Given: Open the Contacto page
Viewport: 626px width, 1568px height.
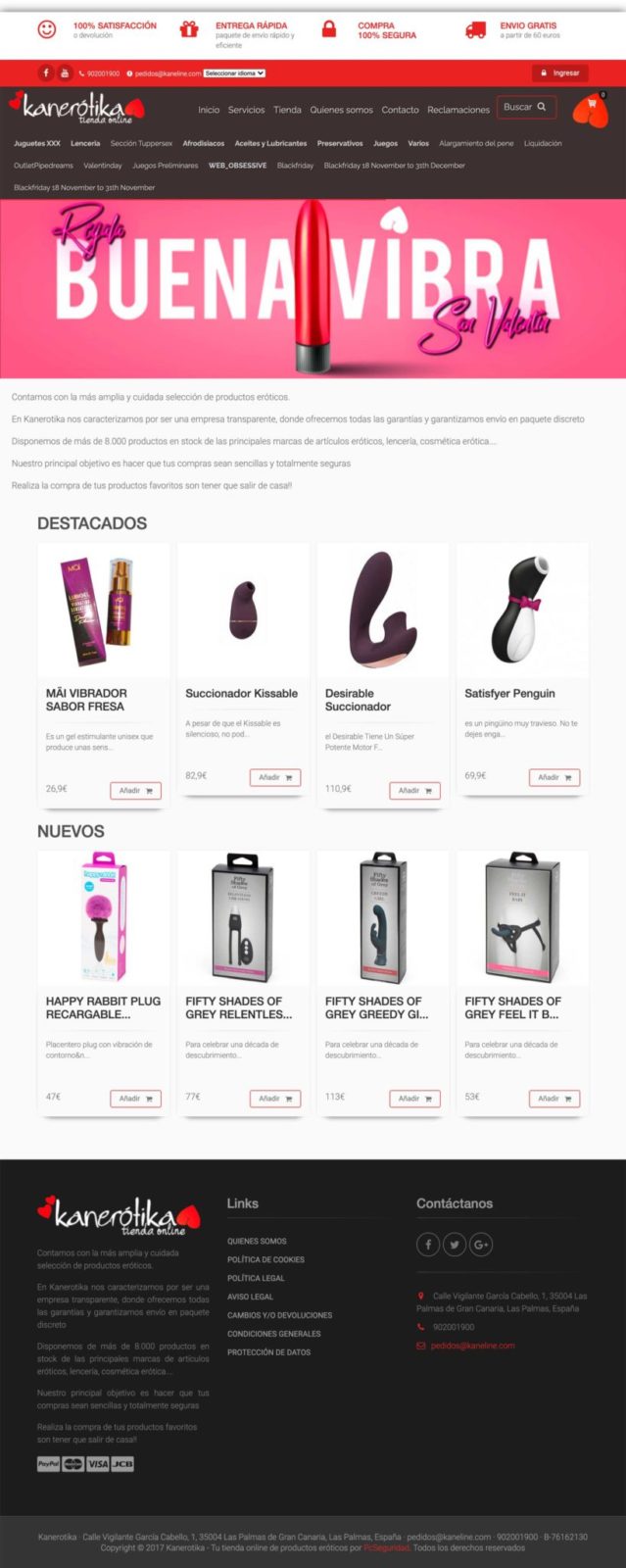Looking at the screenshot, I should 400,110.
